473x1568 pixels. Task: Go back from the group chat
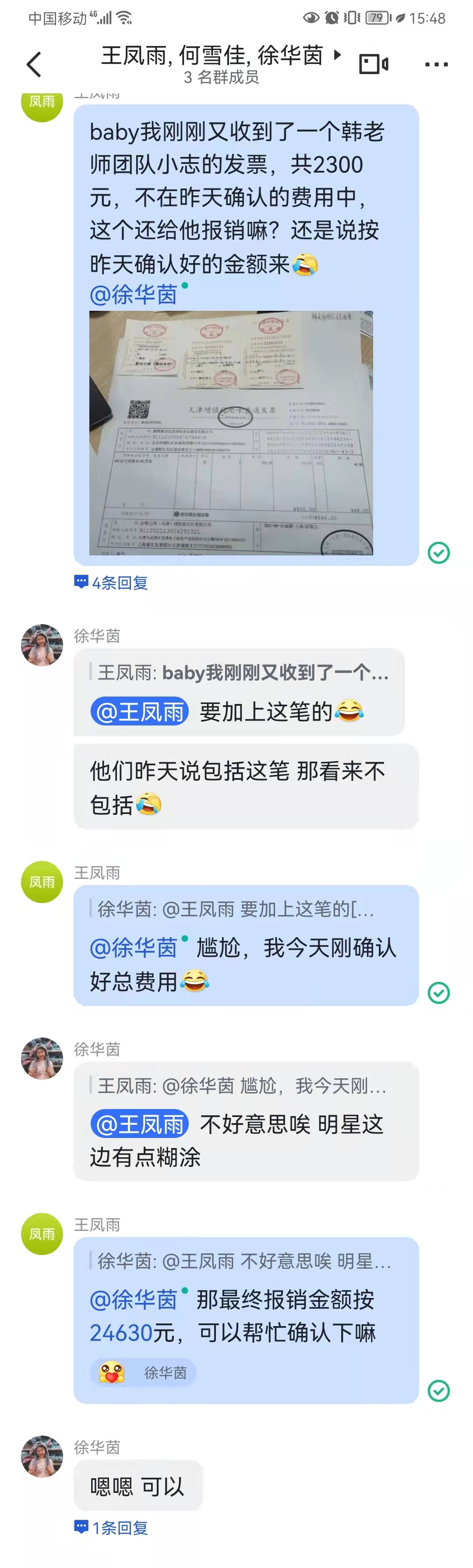[34, 64]
